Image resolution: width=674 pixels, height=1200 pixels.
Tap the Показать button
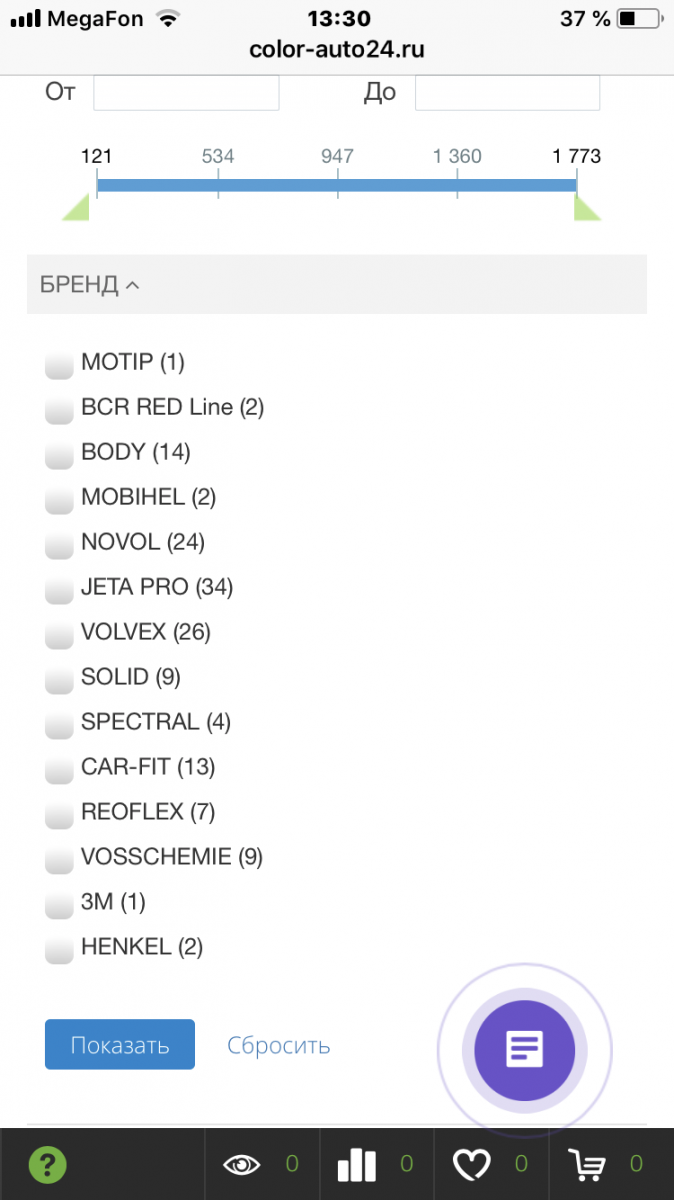[x=120, y=1045]
